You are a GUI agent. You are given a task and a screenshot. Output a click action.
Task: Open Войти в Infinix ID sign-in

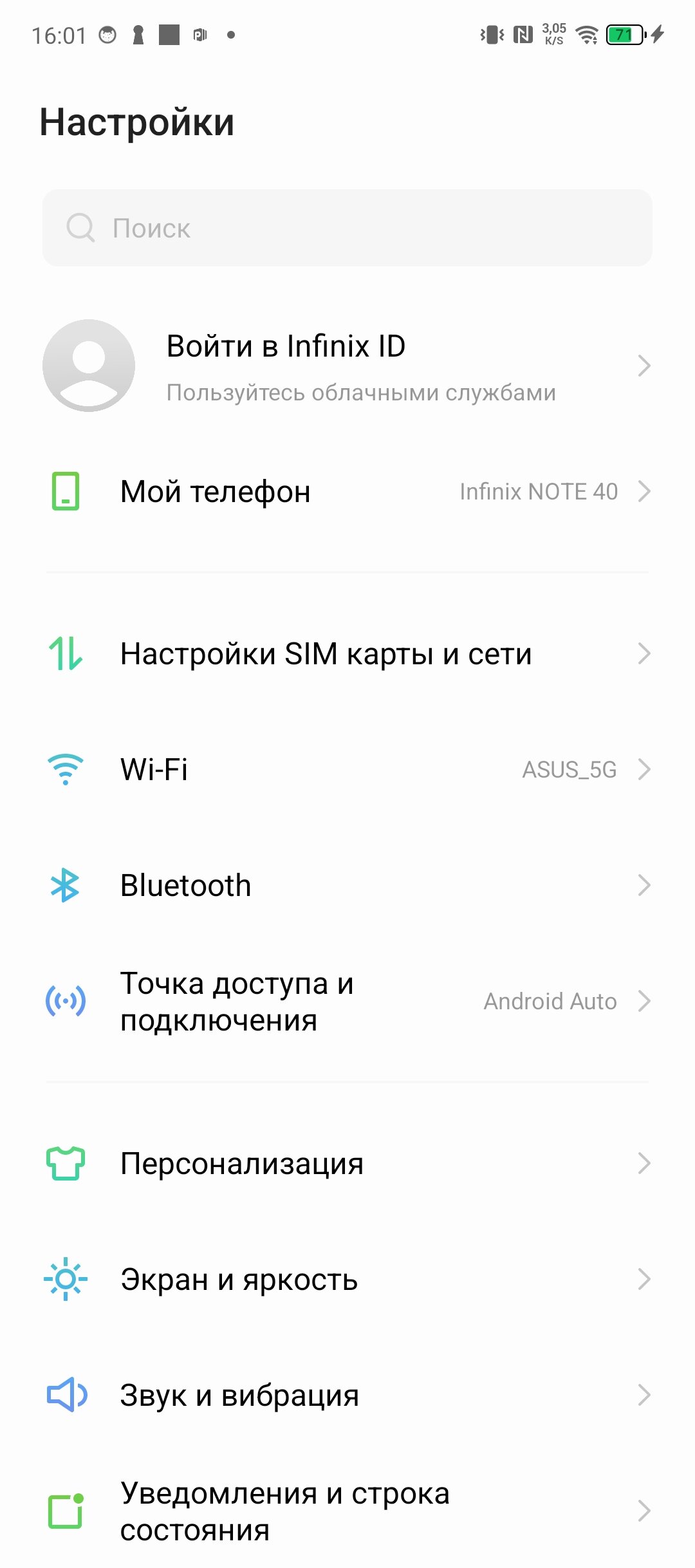click(347, 366)
